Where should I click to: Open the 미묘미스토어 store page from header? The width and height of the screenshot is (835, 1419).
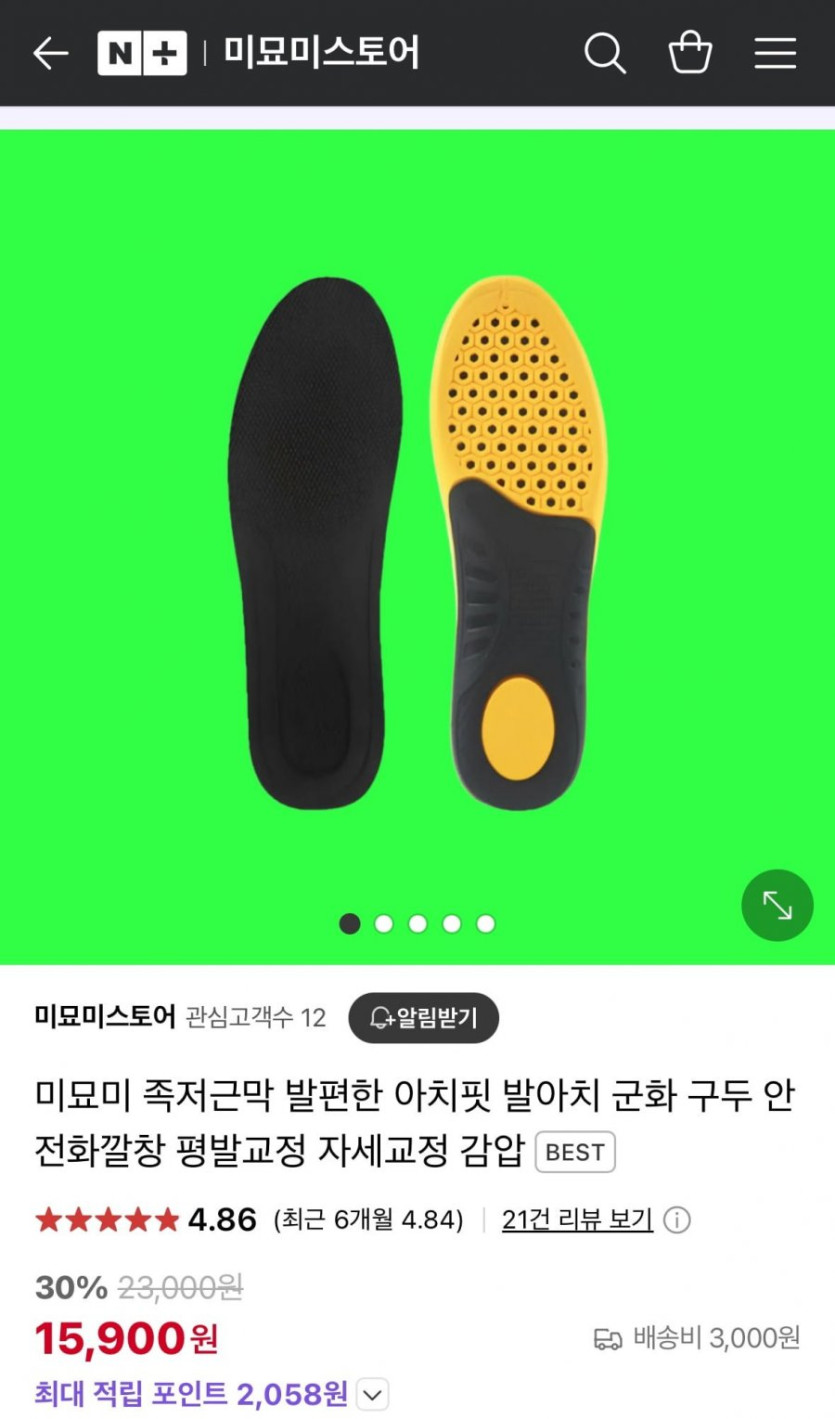click(321, 53)
